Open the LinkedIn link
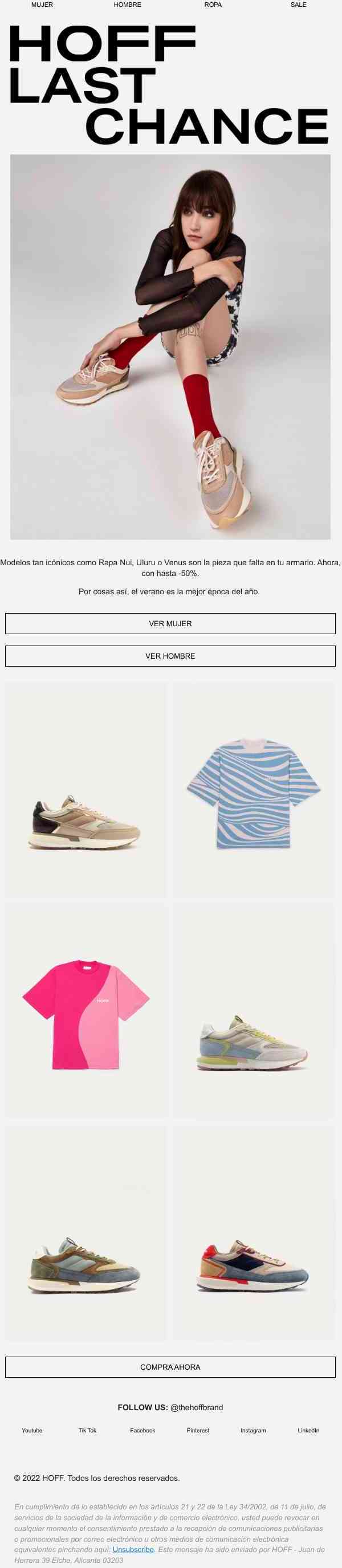 coord(308,1431)
